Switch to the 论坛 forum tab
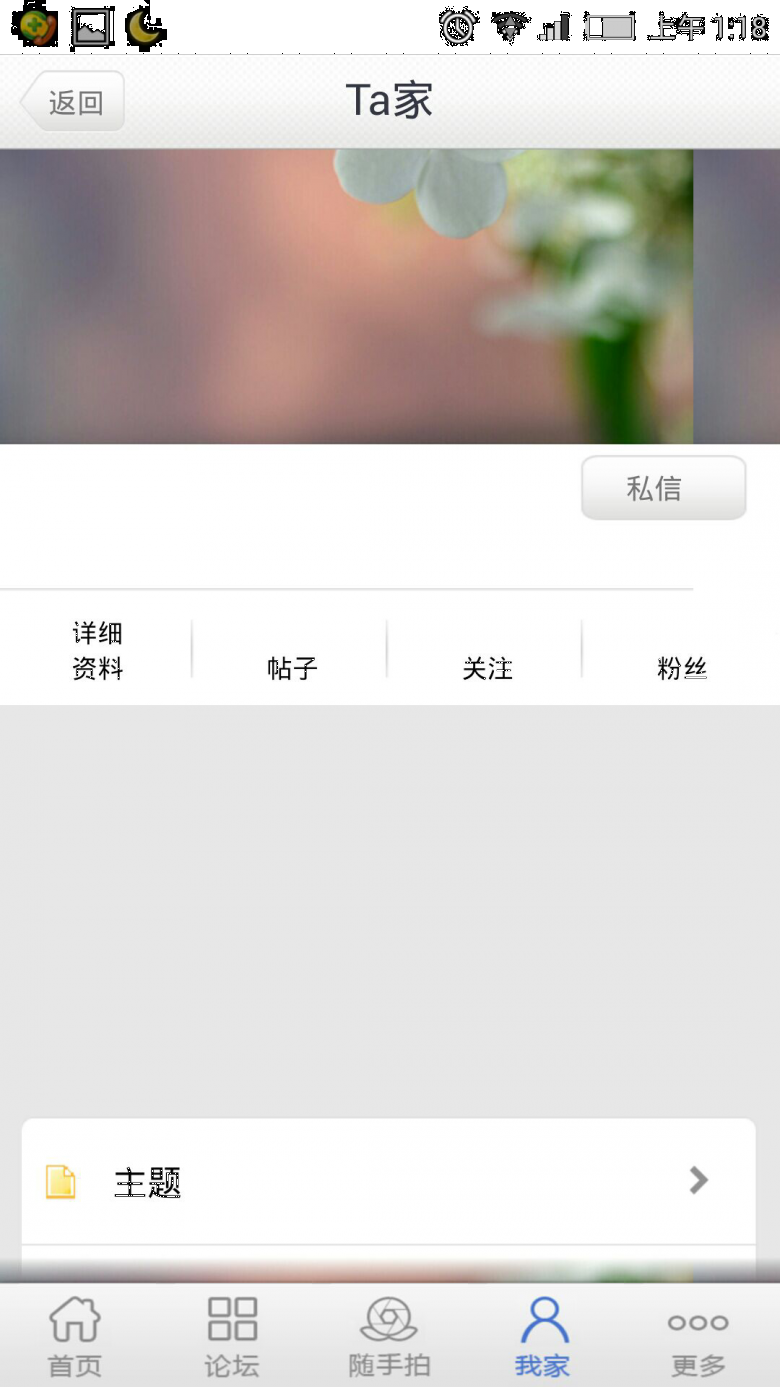This screenshot has height=1387, width=780. pyautogui.click(x=232, y=1337)
